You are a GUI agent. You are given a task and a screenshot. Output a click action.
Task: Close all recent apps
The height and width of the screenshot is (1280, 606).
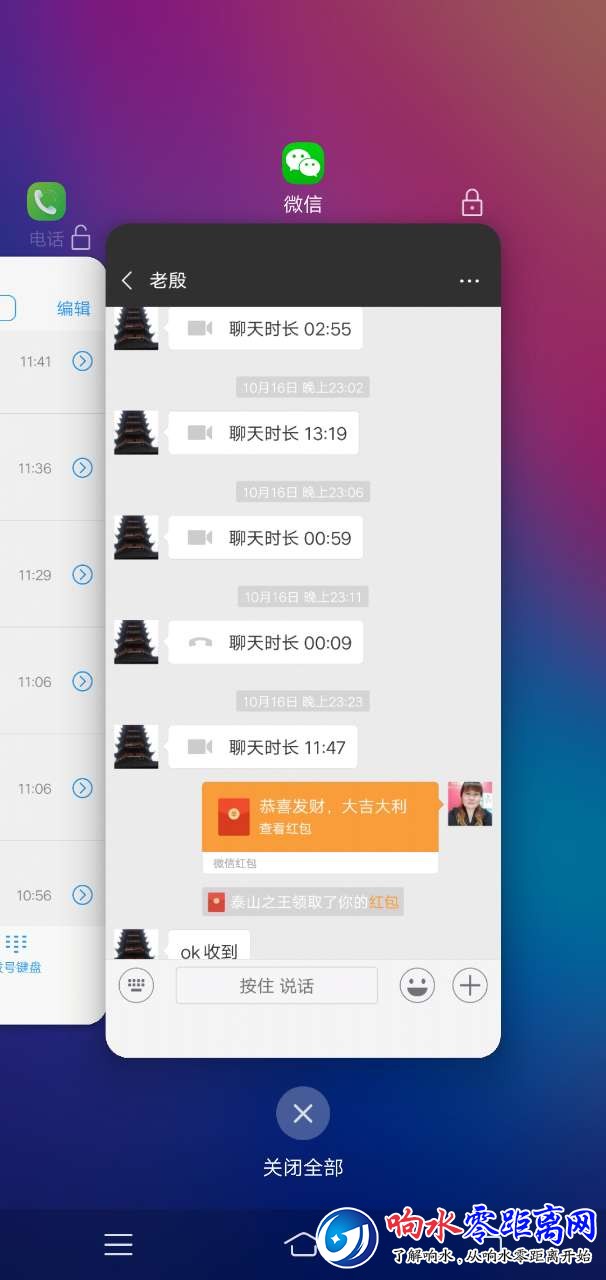click(x=303, y=1114)
